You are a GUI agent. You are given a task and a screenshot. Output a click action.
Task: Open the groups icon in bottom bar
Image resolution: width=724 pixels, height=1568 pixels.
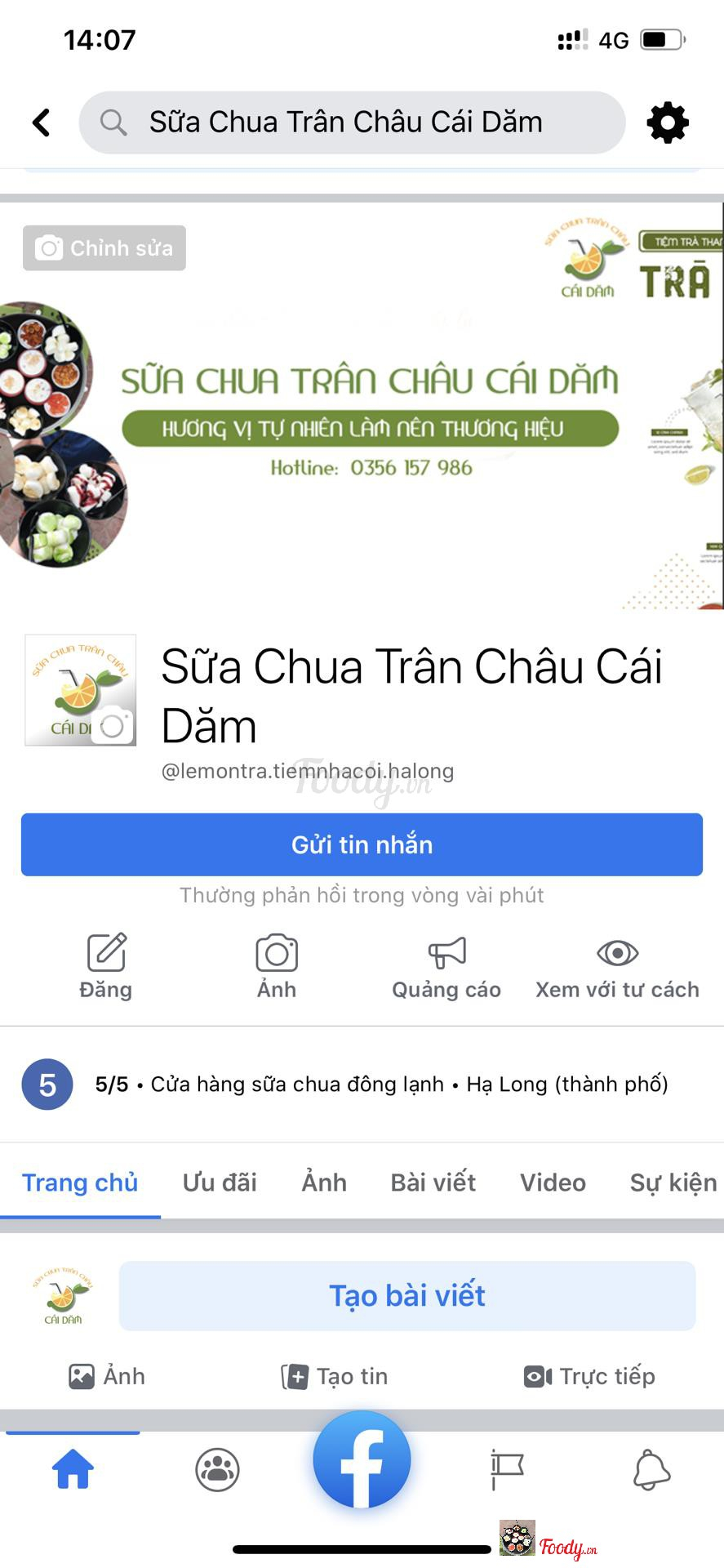click(x=217, y=1470)
